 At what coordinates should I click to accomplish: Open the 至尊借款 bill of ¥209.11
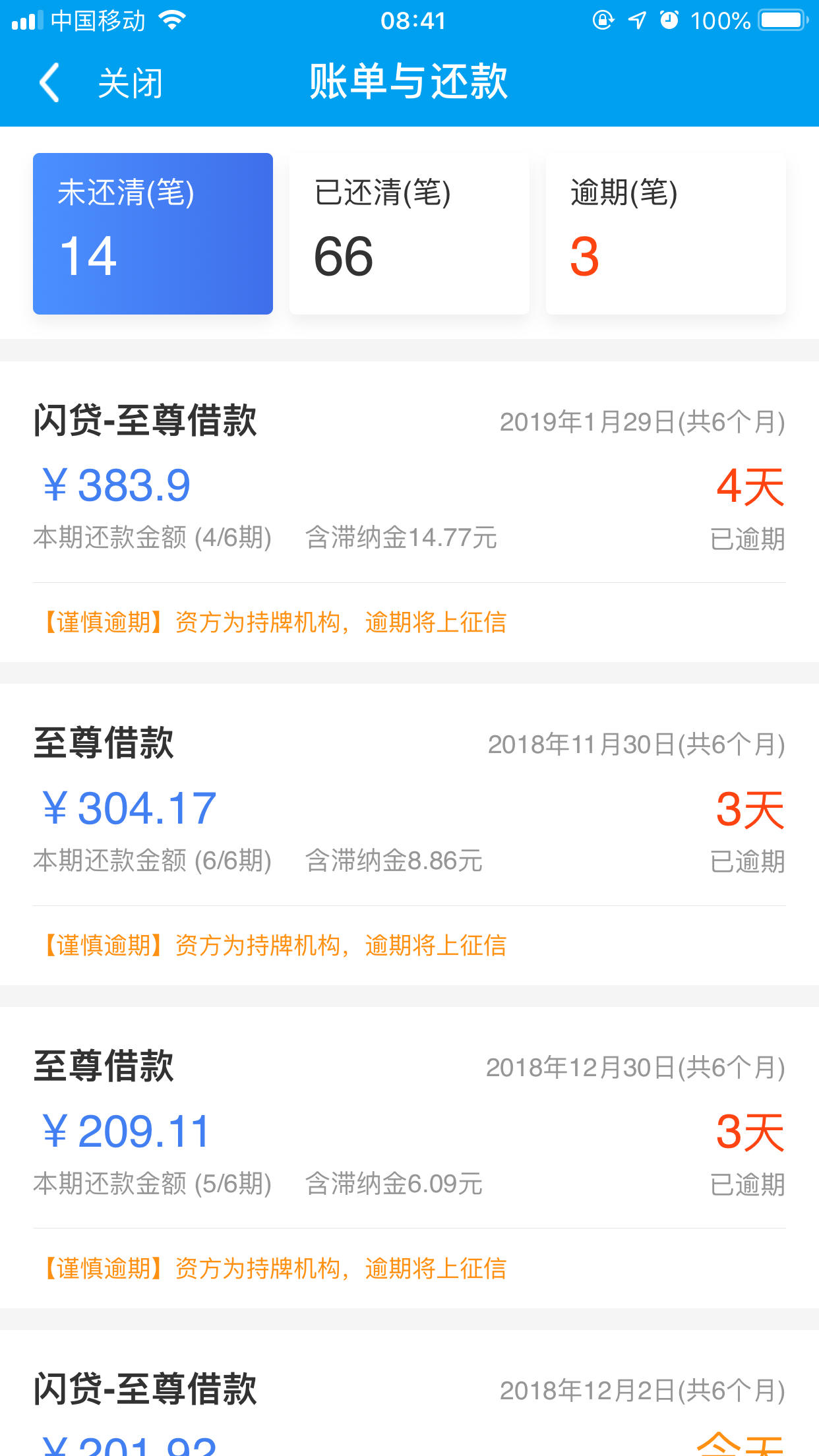click(409, 1157)
